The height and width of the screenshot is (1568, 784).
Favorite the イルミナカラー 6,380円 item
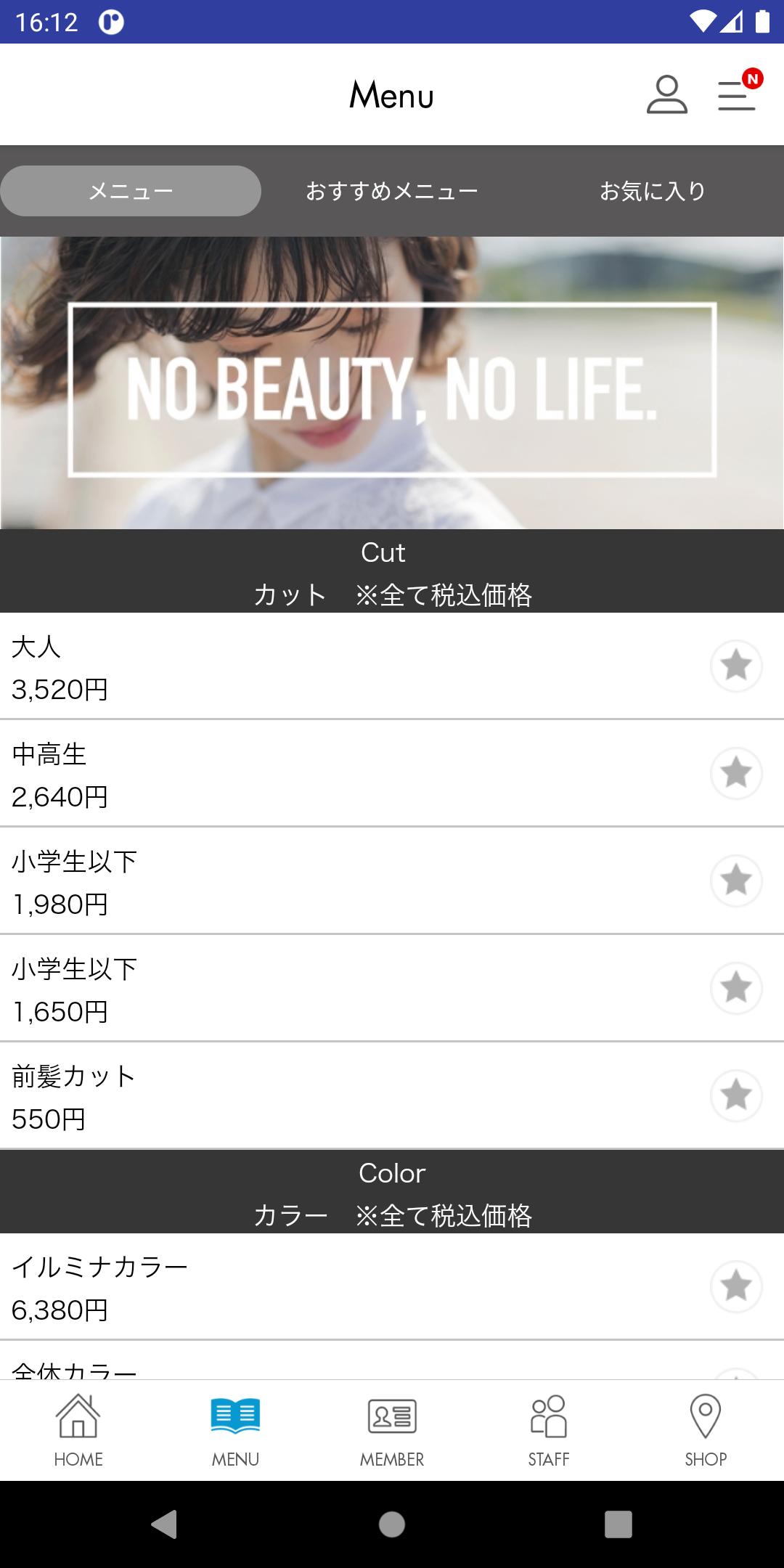pyautogui.click(x=736, y=1286)
